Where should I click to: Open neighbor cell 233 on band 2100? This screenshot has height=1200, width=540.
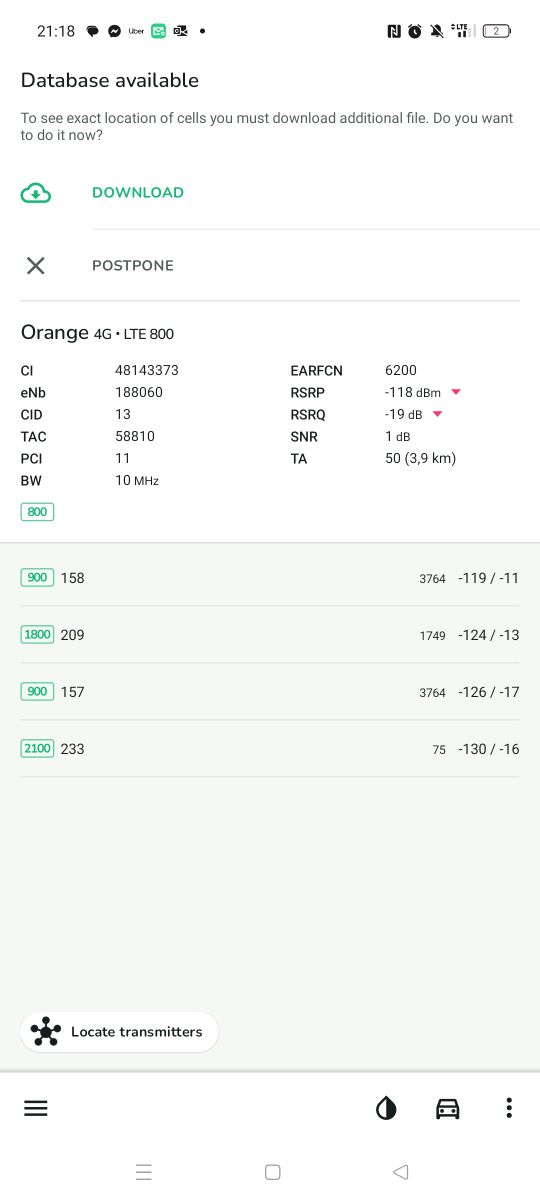click(x=270, y=749)
